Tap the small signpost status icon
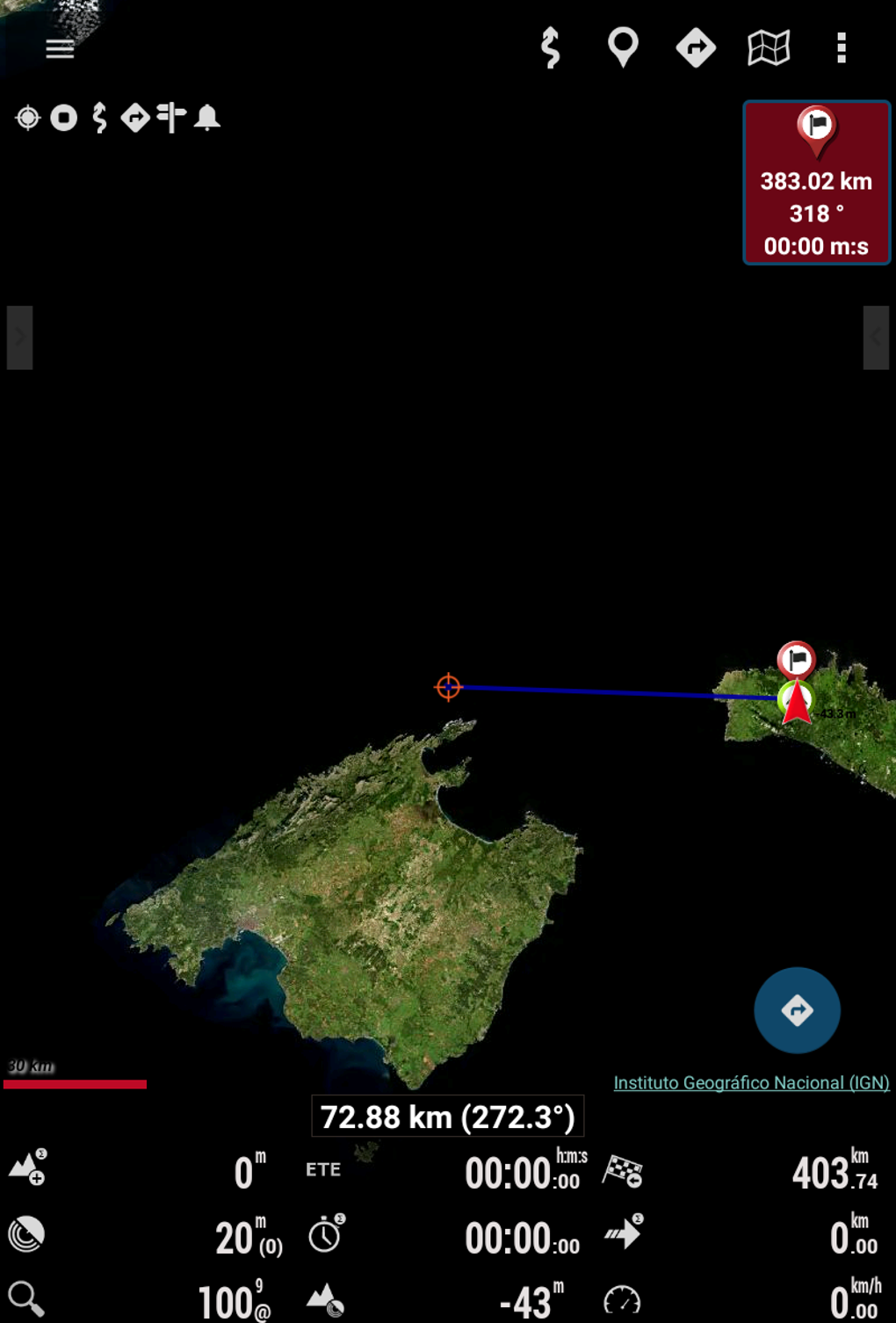This screenshot has width=896, height=1323. (171, 118)
